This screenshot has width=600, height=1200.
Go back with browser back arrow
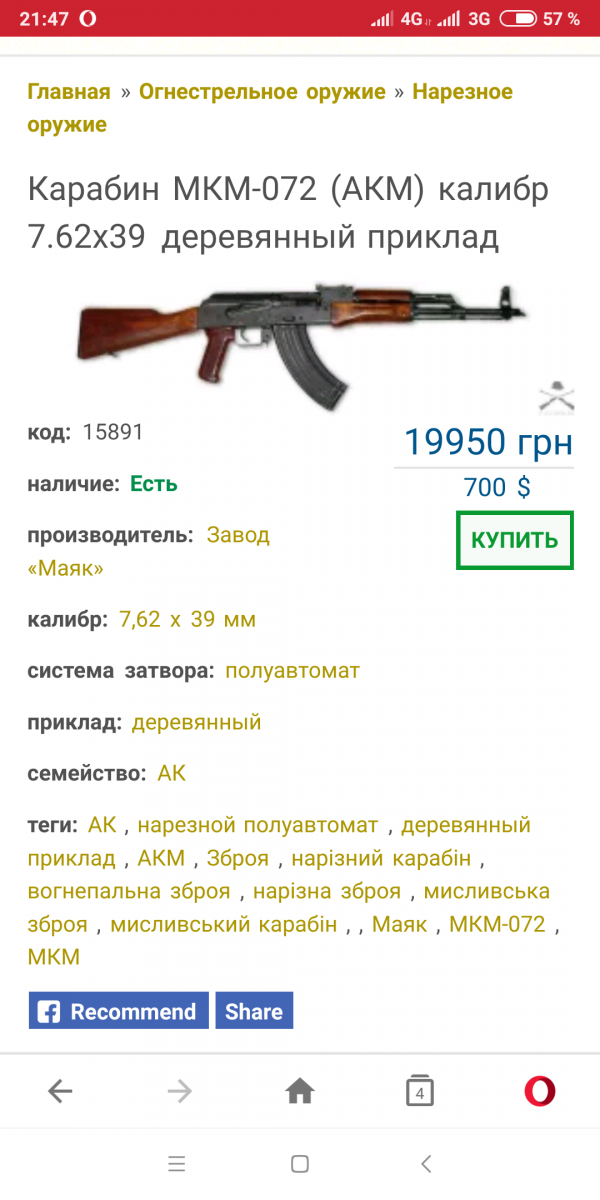[60, 1091]
